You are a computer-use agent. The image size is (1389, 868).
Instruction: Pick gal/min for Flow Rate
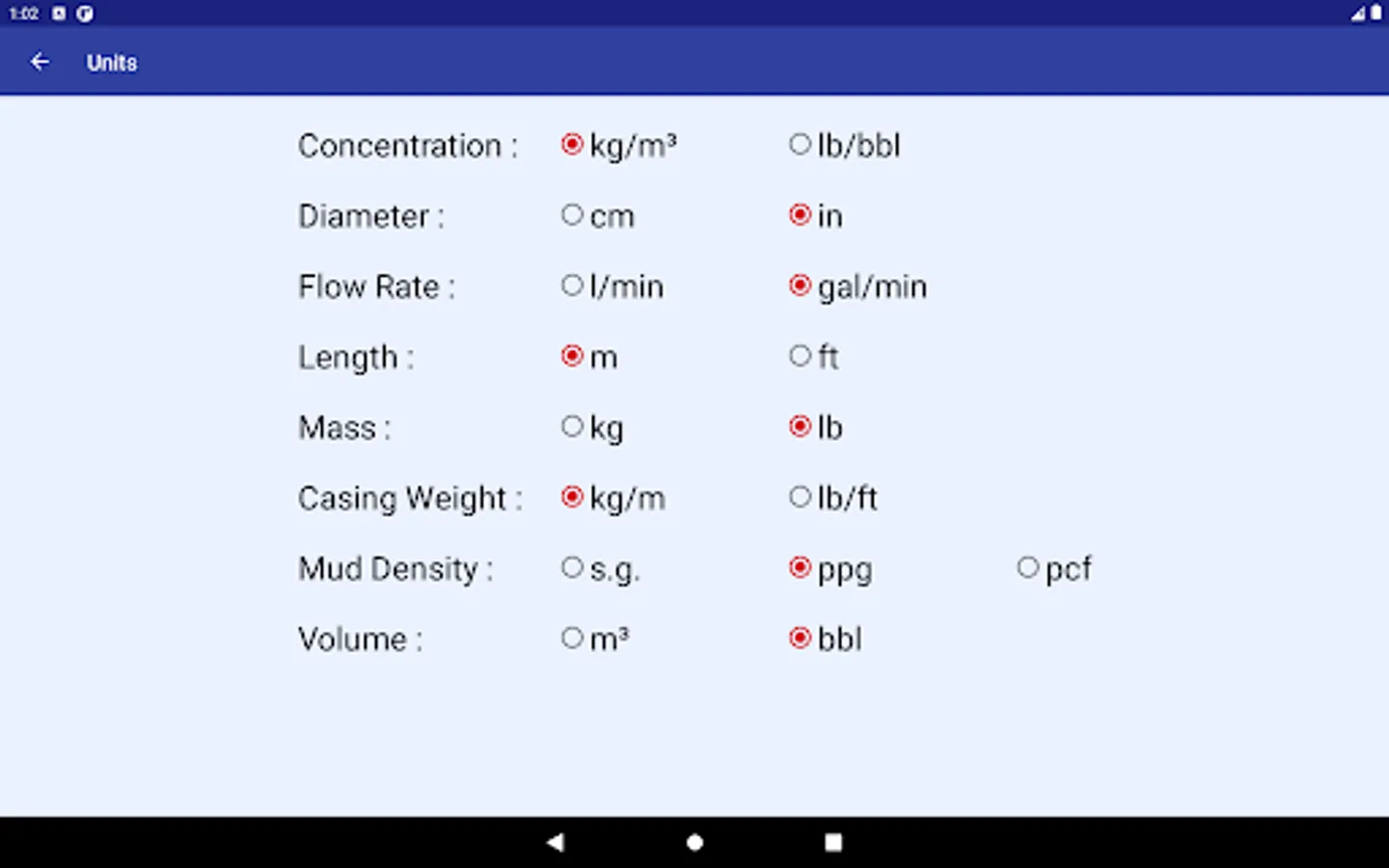(x=800, y=285)
